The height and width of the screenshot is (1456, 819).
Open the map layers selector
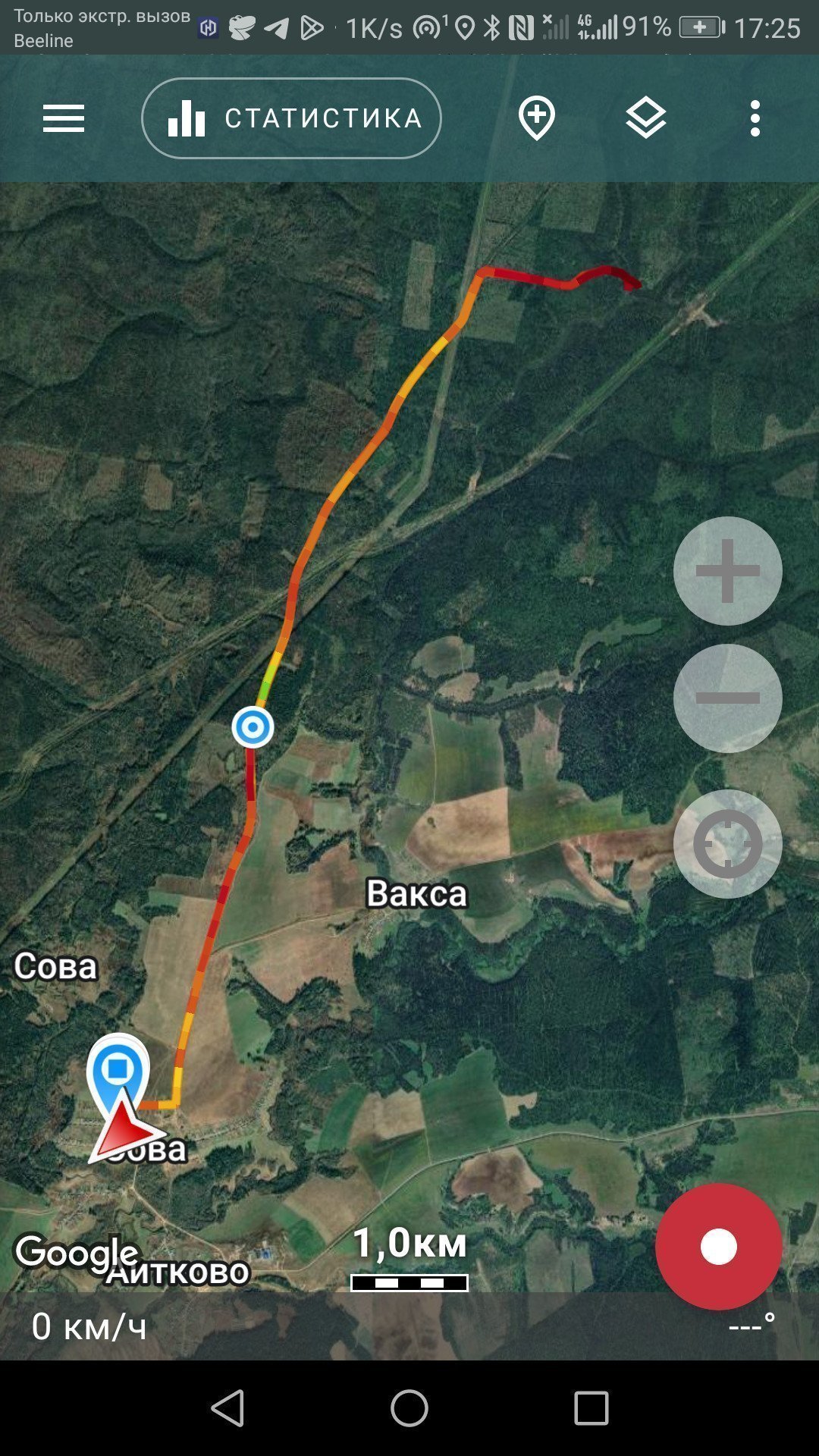tap(646, 118)
